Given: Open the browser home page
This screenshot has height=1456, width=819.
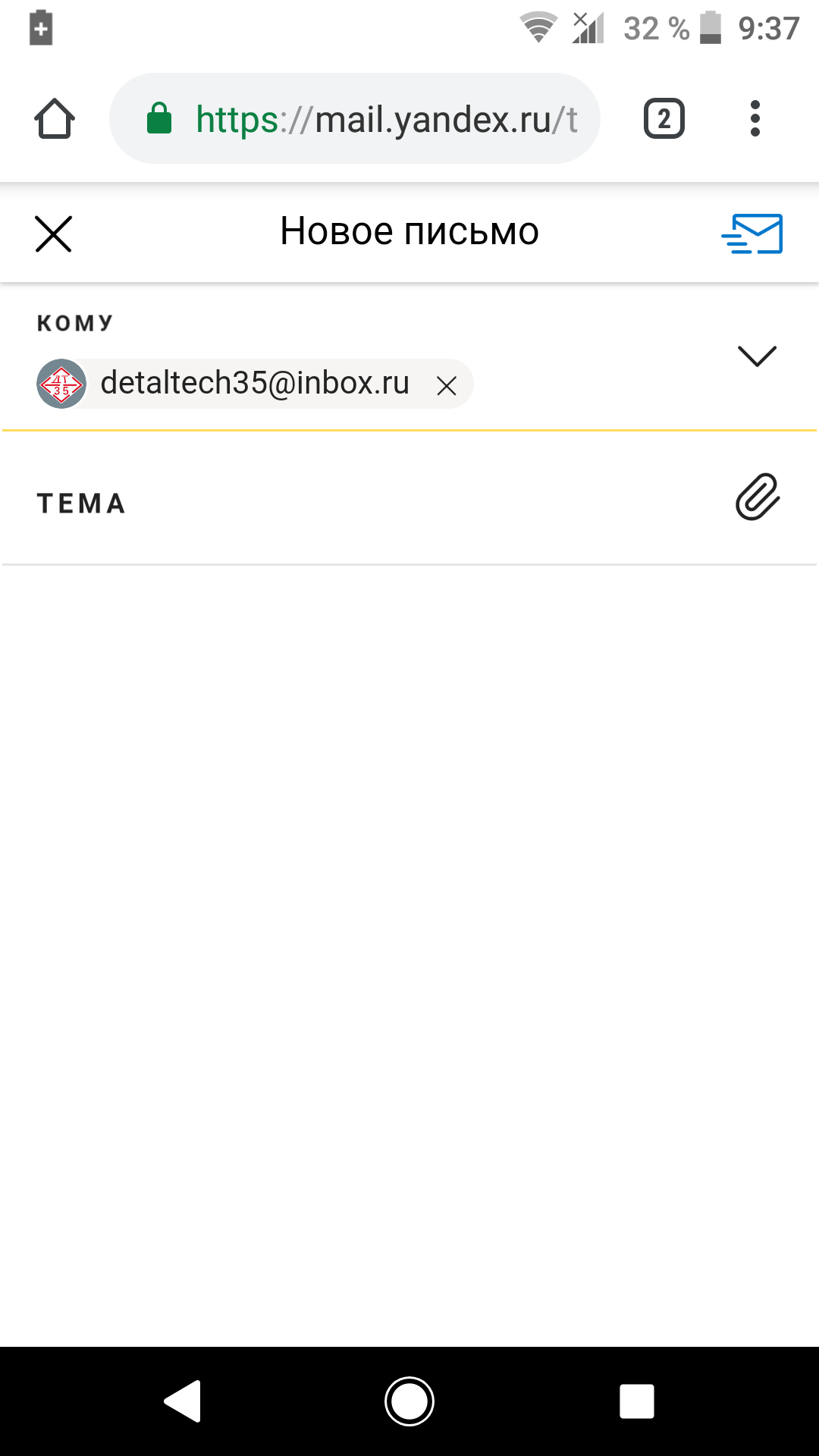Looking at the screenshot, I should [x=55, y=119].
